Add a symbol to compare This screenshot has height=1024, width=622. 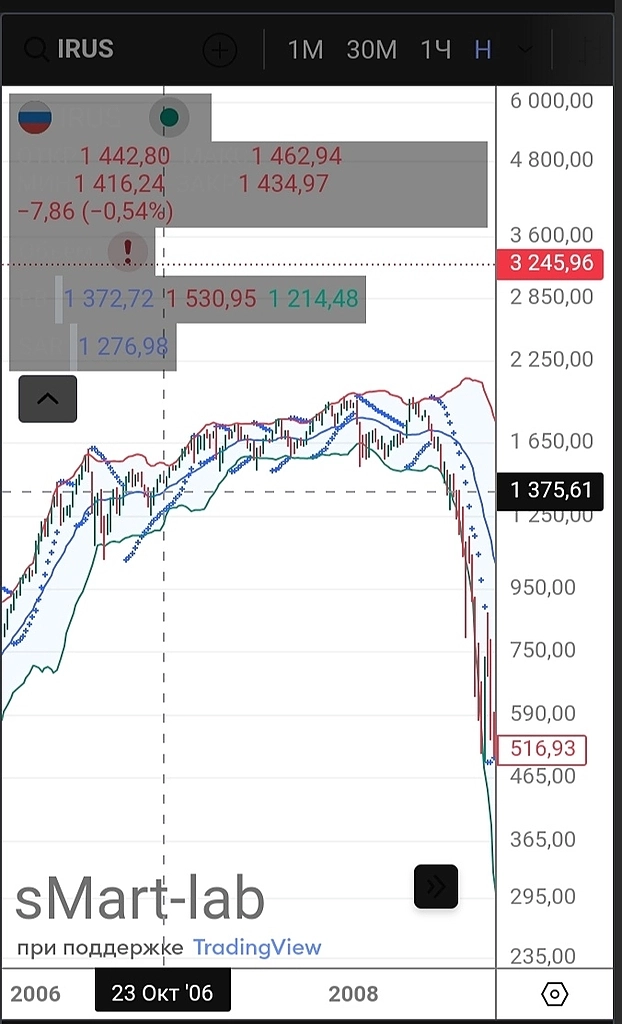coord(220,49)
